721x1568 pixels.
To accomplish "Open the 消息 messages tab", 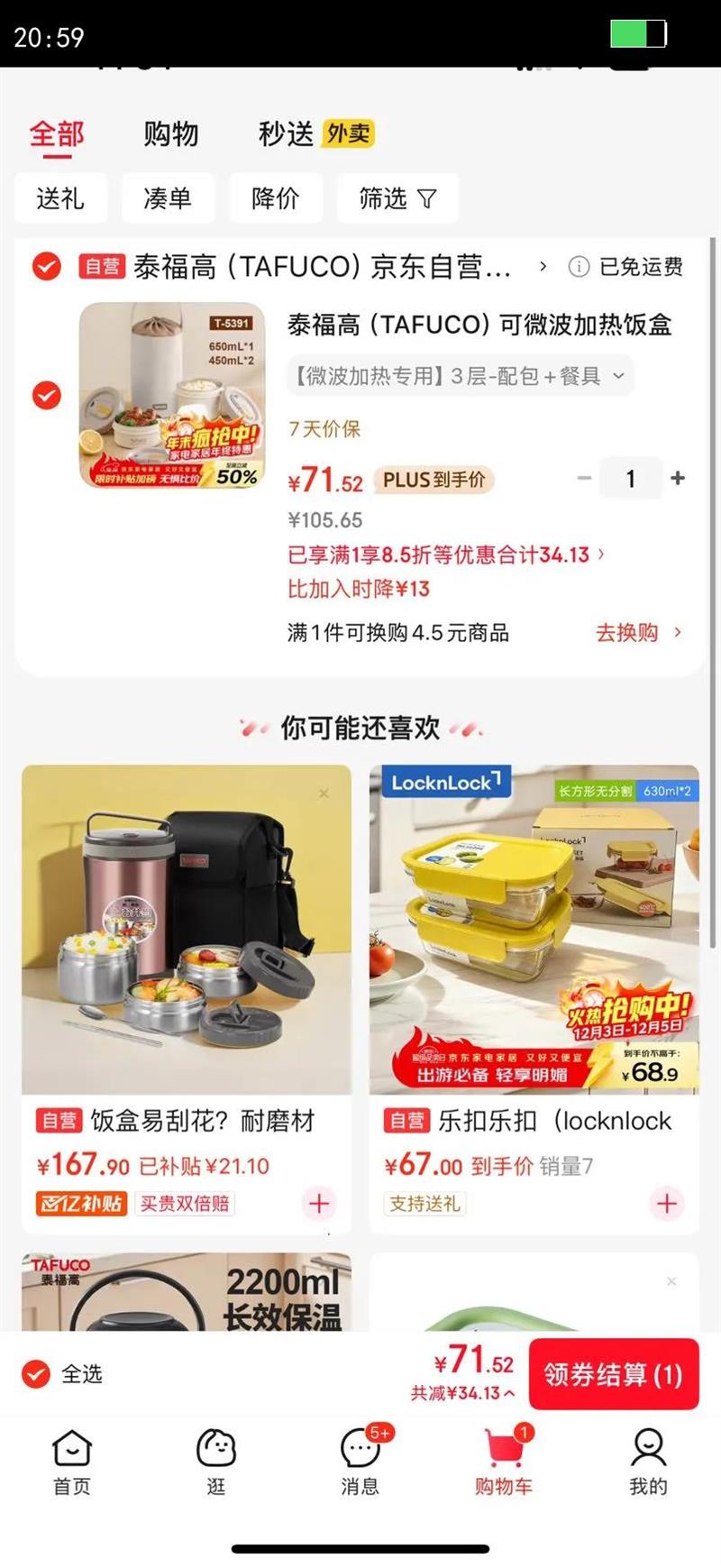I will coord(360,1462).
